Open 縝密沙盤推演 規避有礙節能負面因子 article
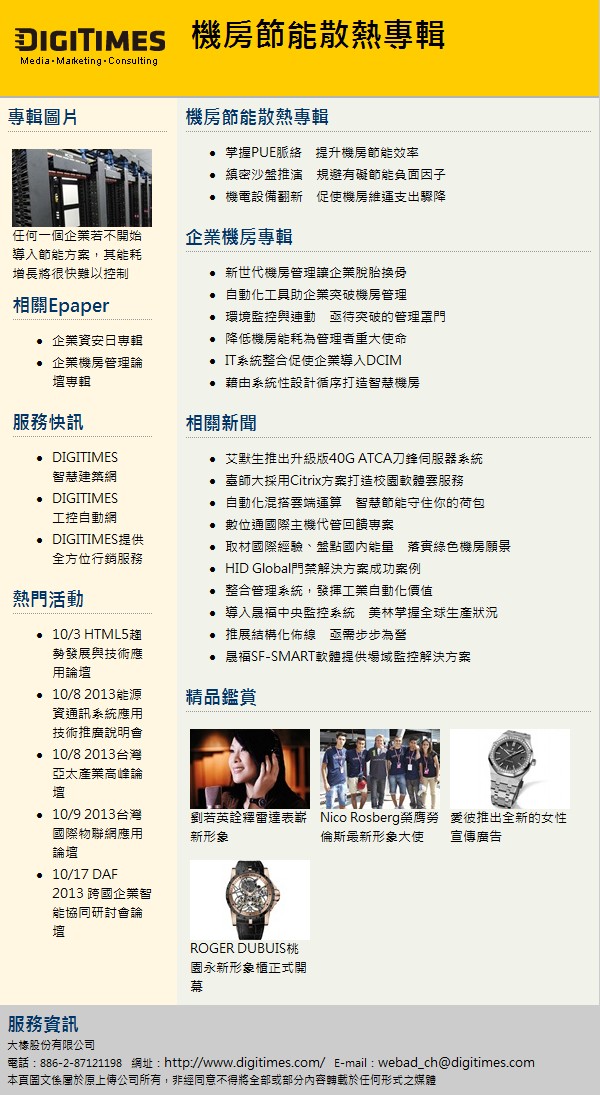Screen dimensions: 600x1095 click(x=335, y=175)
